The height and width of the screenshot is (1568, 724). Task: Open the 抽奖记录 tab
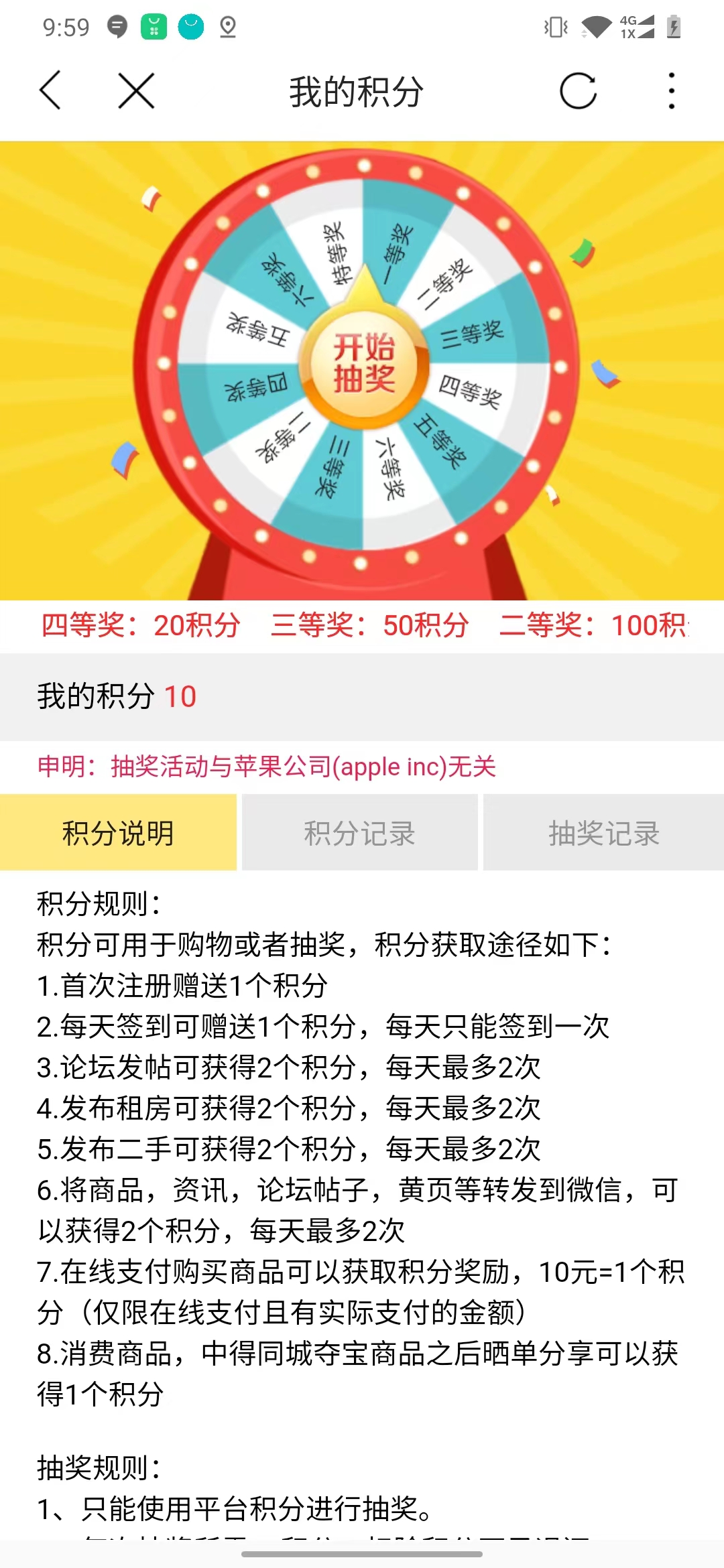[x=603, y=833]
